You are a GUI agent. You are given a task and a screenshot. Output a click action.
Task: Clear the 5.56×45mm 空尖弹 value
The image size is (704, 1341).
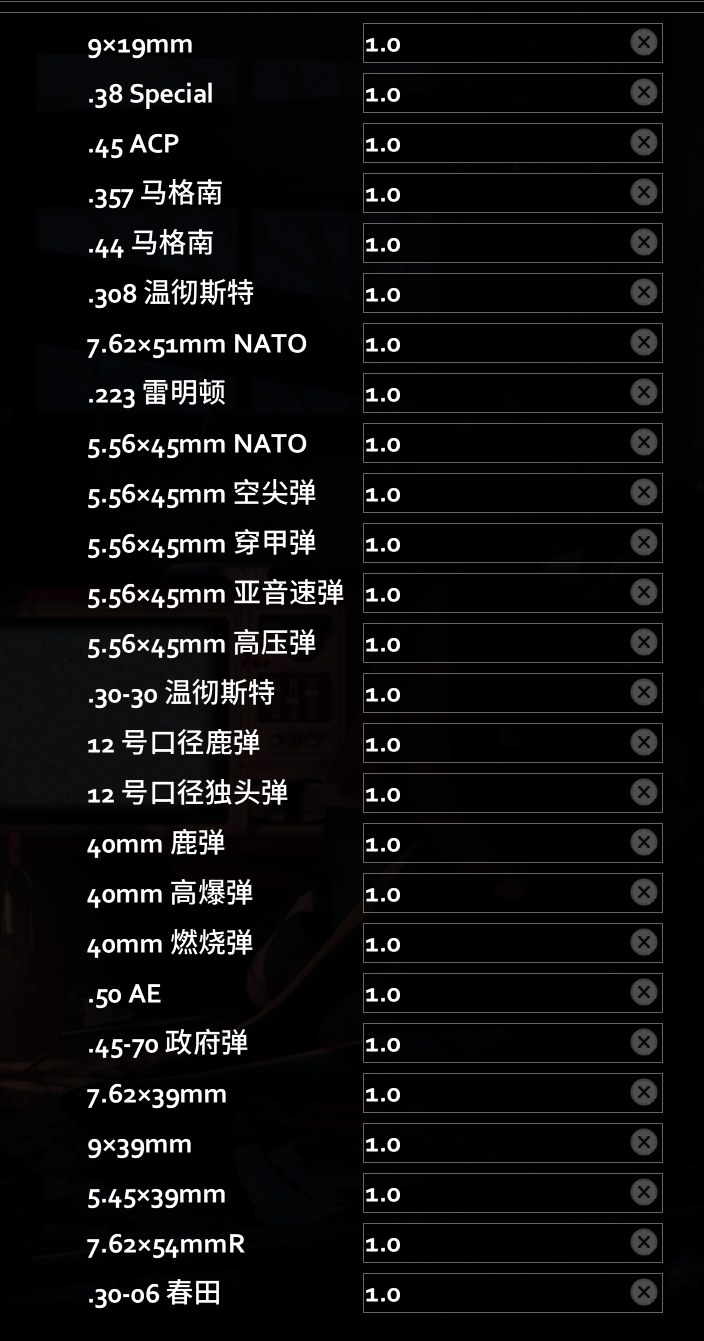pyautogui.click(x=644, y=492)
